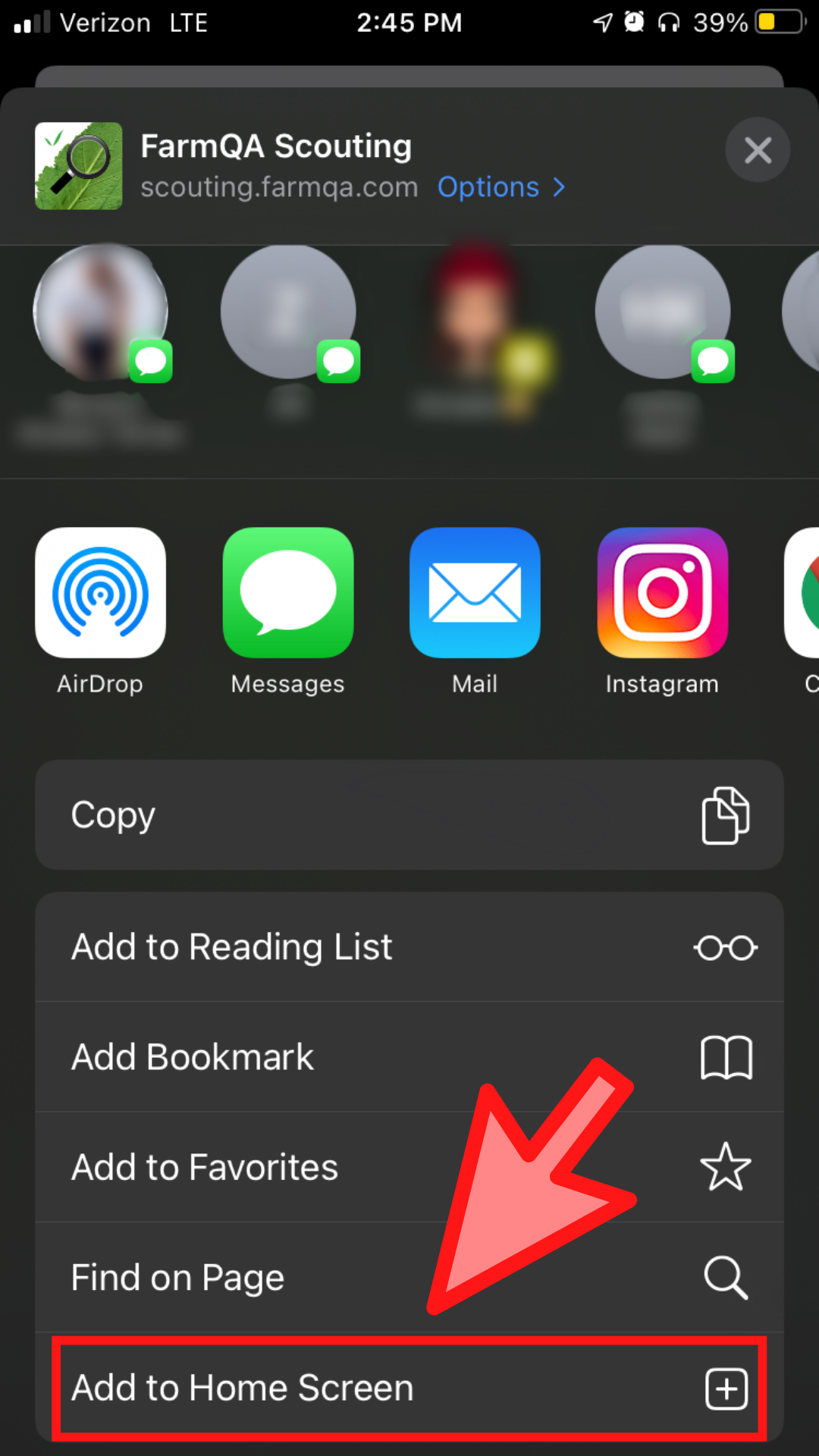Add page to Reading List

[x=409, y=946]
